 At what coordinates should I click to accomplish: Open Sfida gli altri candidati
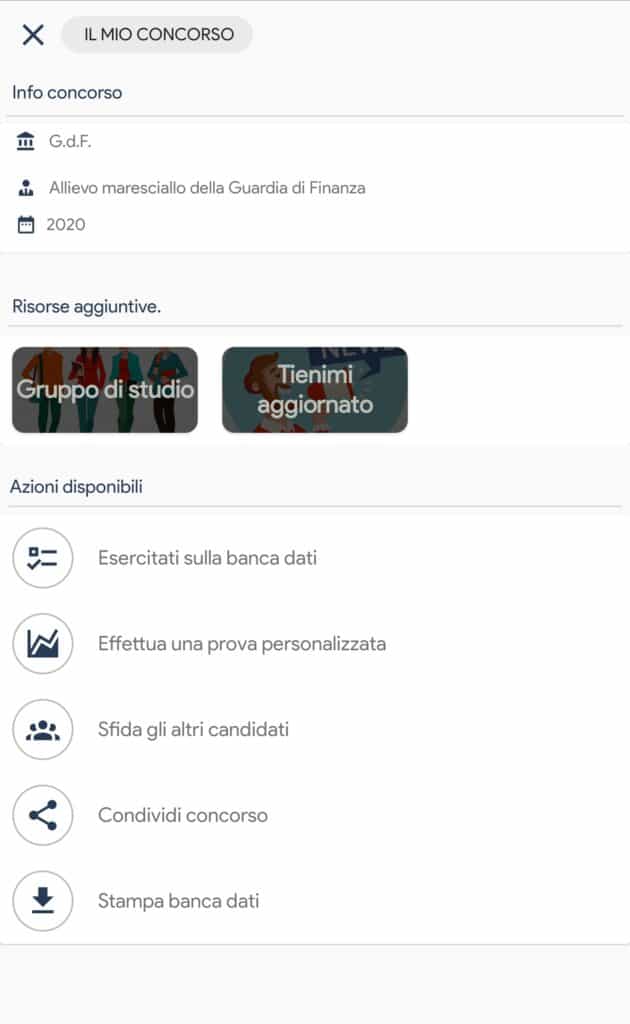tap(313, 729)
